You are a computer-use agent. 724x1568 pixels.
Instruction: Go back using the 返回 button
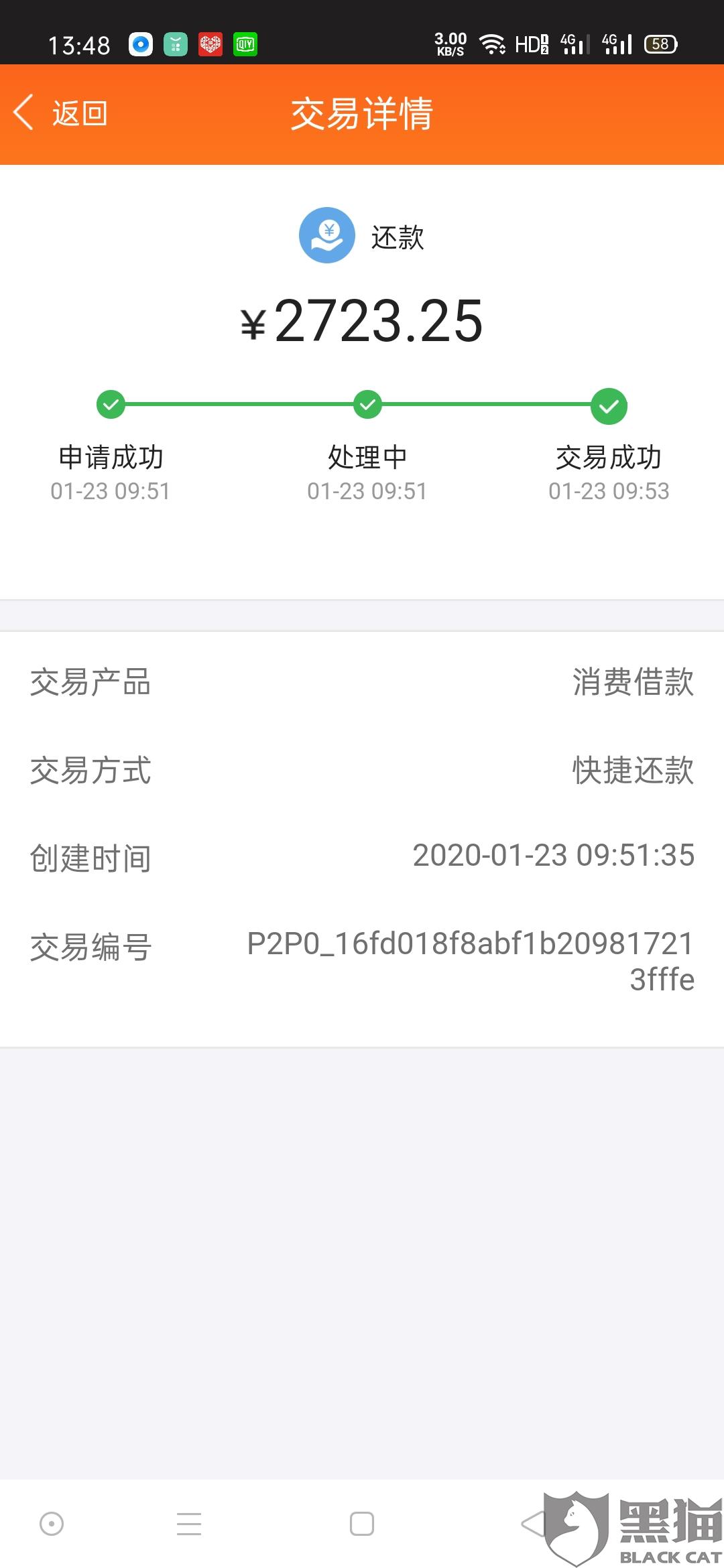[x=62, y=113]
